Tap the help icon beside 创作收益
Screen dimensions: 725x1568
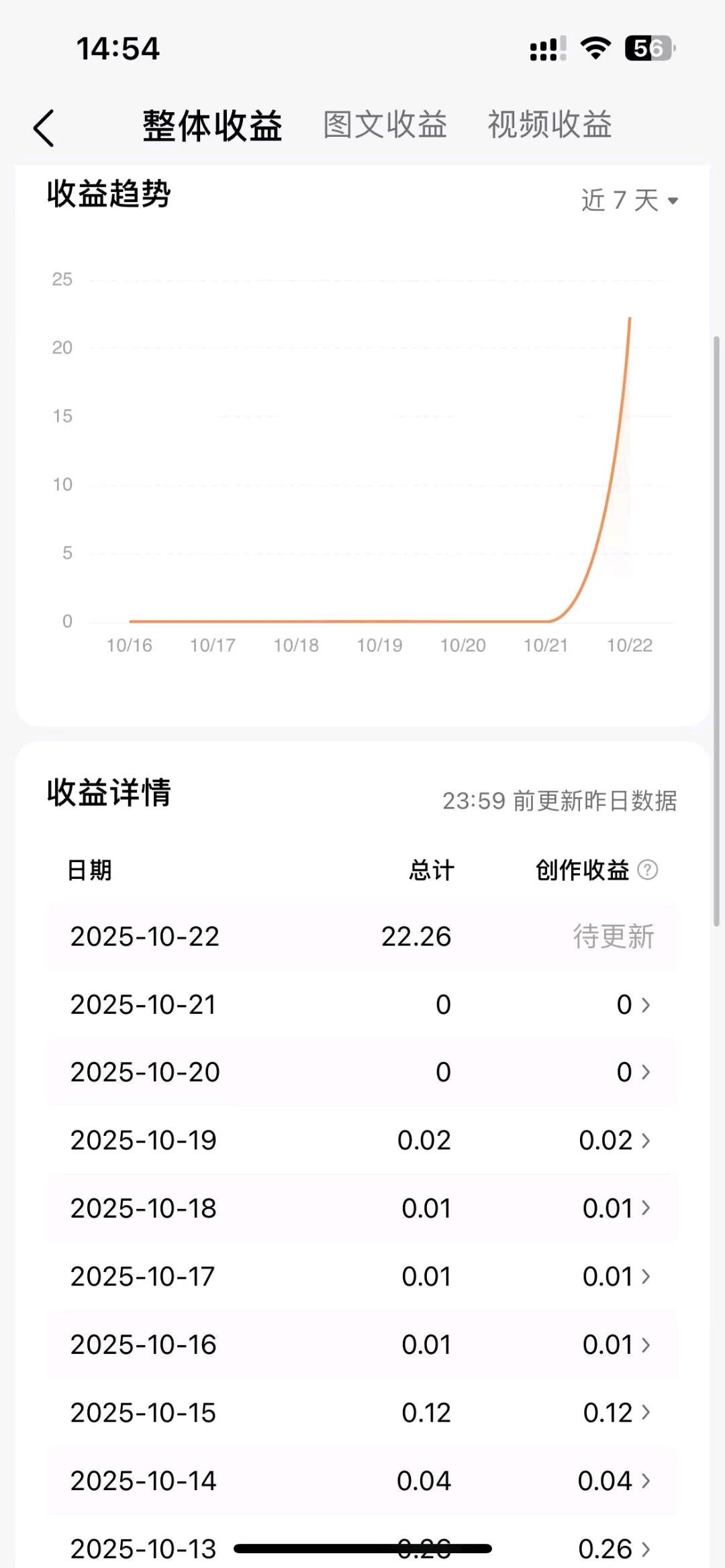[647, 870]
